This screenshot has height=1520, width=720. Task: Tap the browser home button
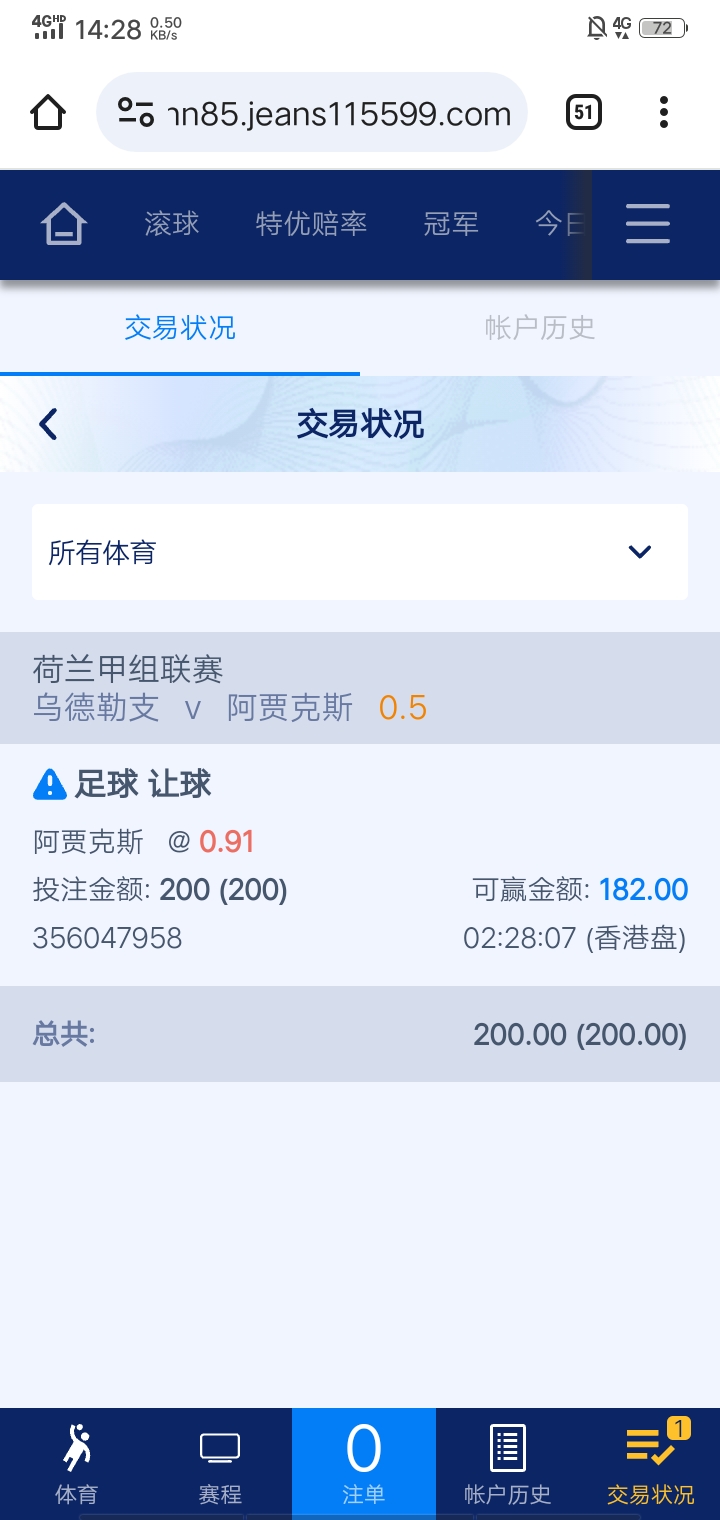click(48, 113)
